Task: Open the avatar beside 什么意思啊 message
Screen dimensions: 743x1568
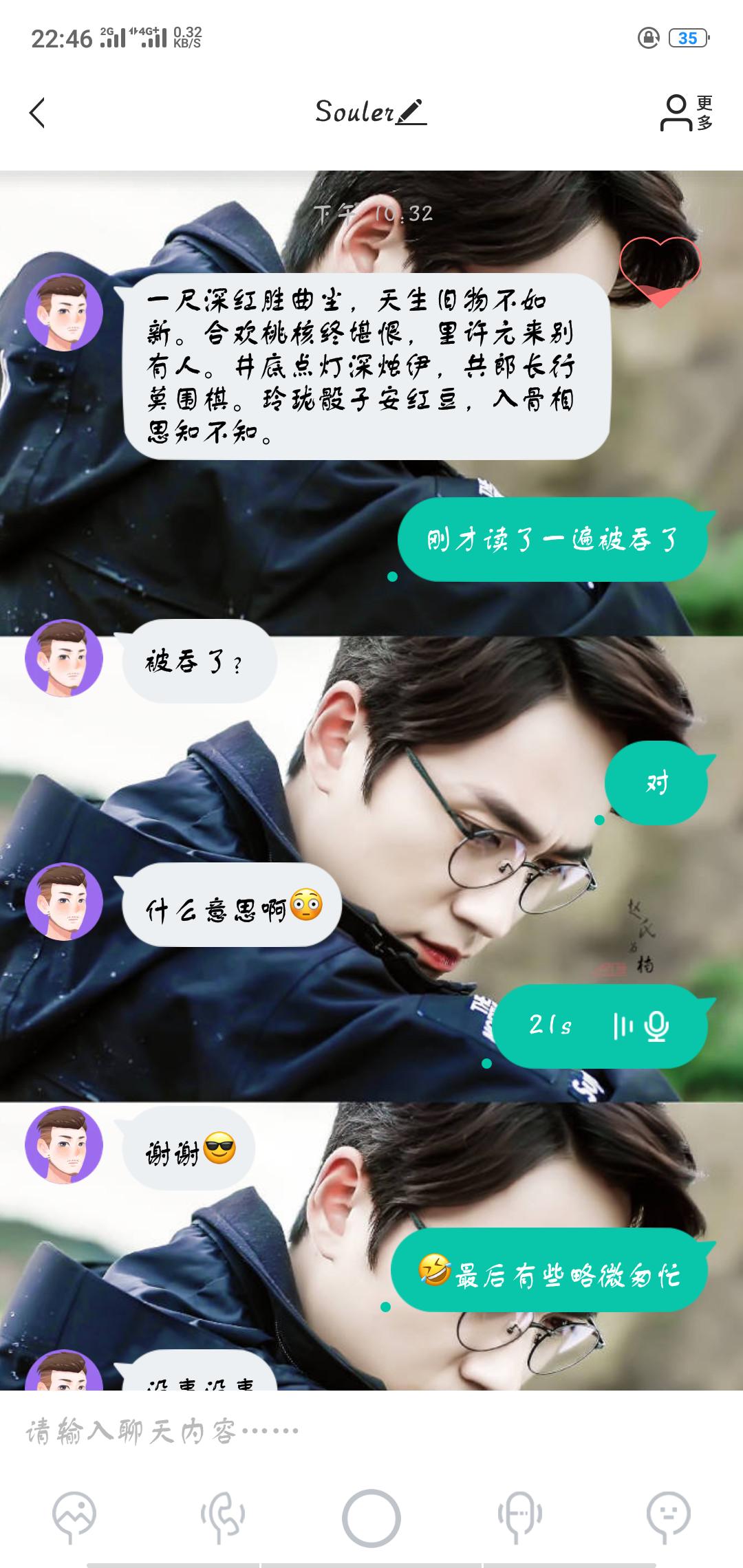Action: coord(64,902)
